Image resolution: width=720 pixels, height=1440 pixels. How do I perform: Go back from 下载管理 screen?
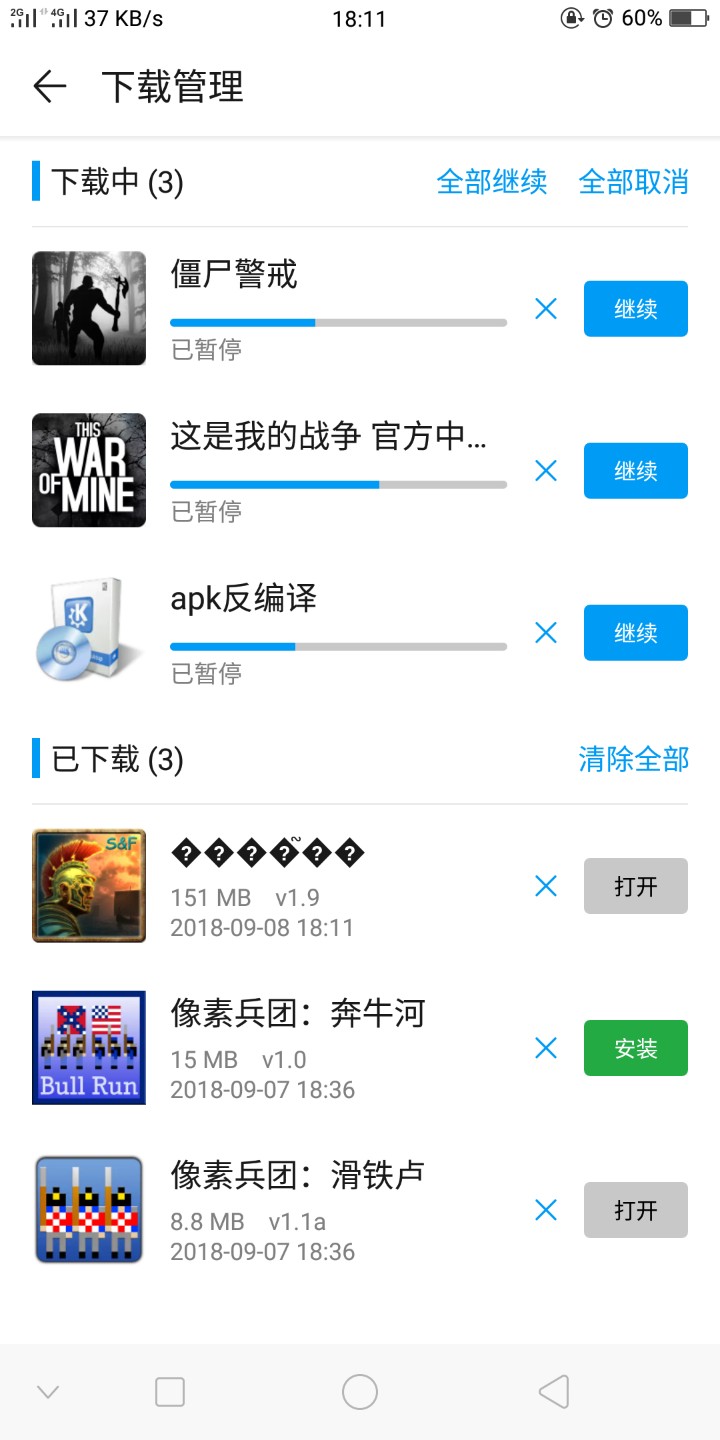click(x=50, y=87)
